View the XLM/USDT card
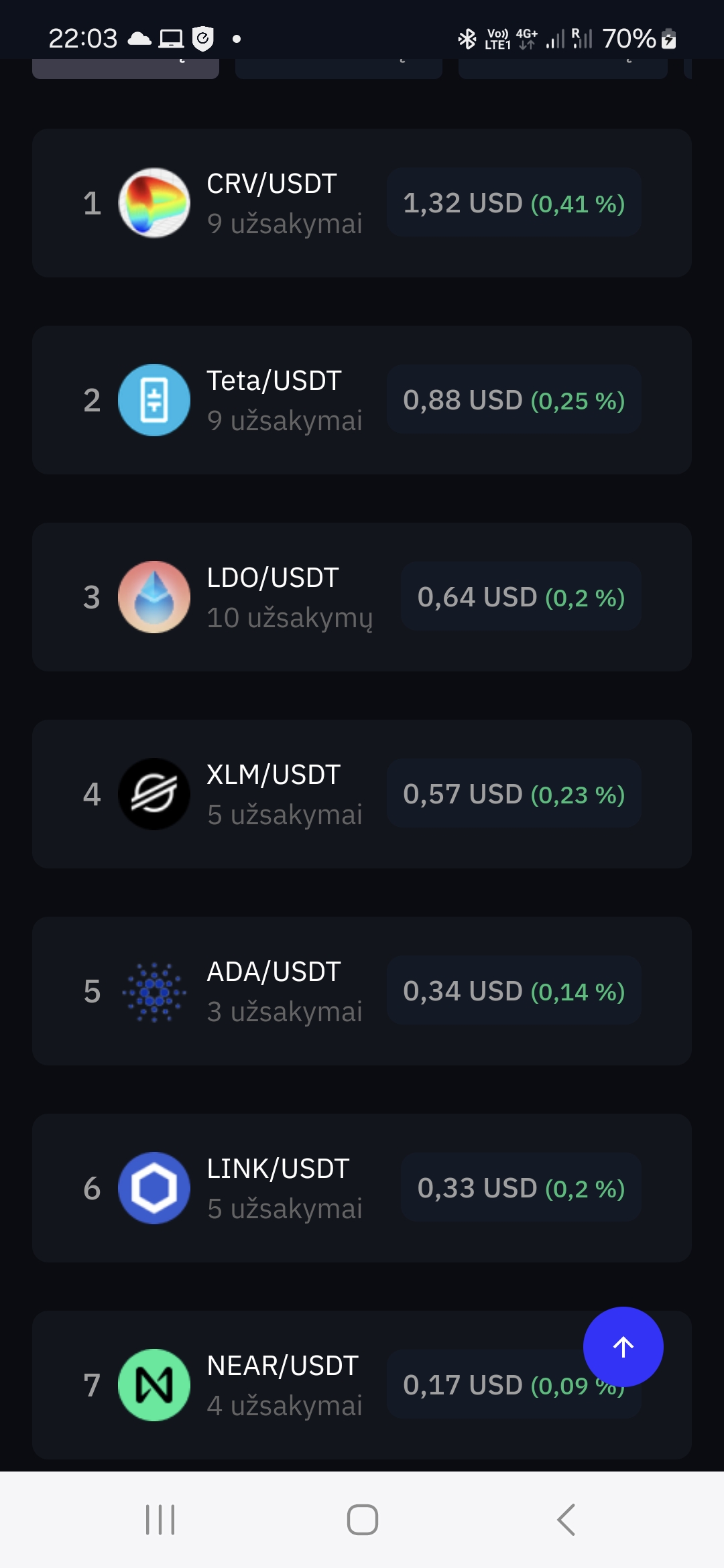724x1568 pixels. pos(362,794)
